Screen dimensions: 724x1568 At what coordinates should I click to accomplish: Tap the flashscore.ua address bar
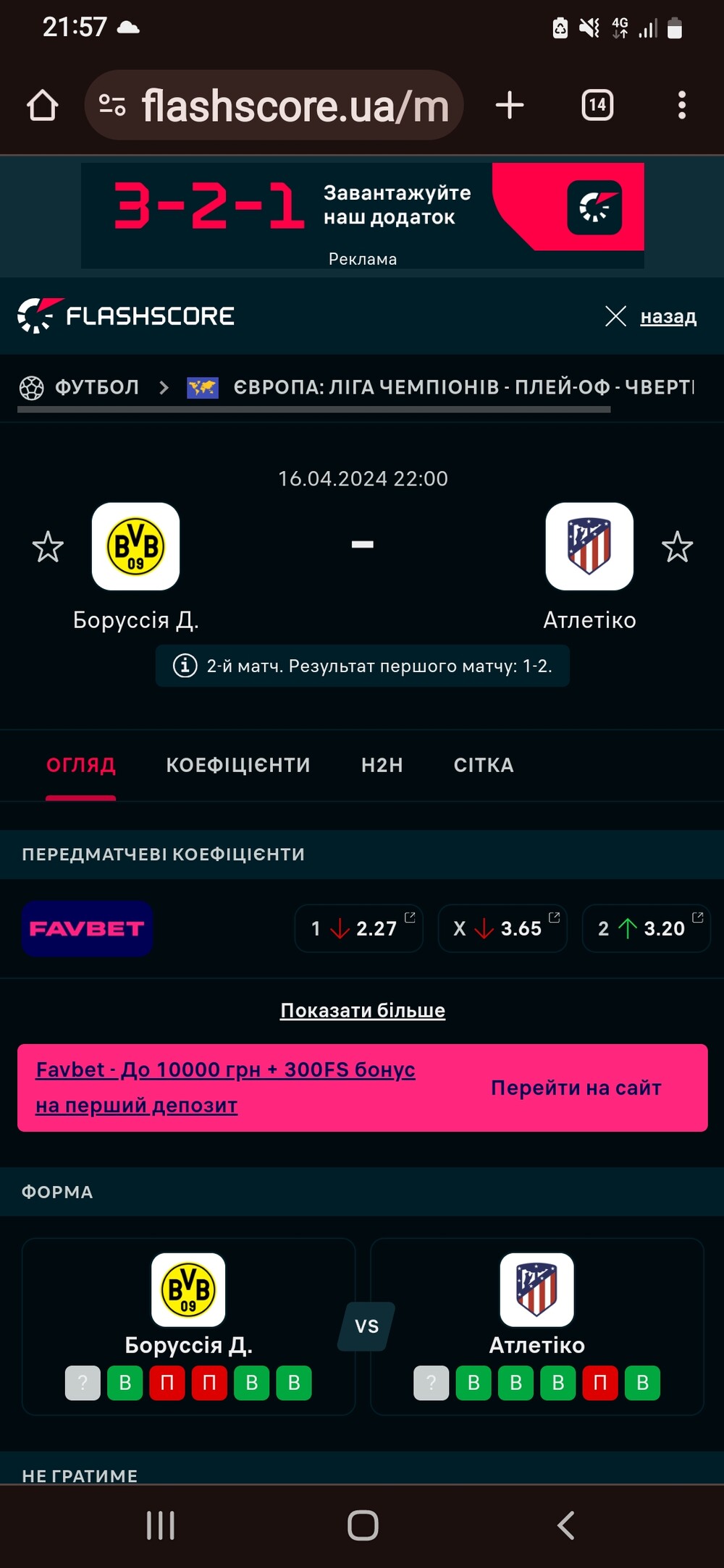(x=274, y=106)
